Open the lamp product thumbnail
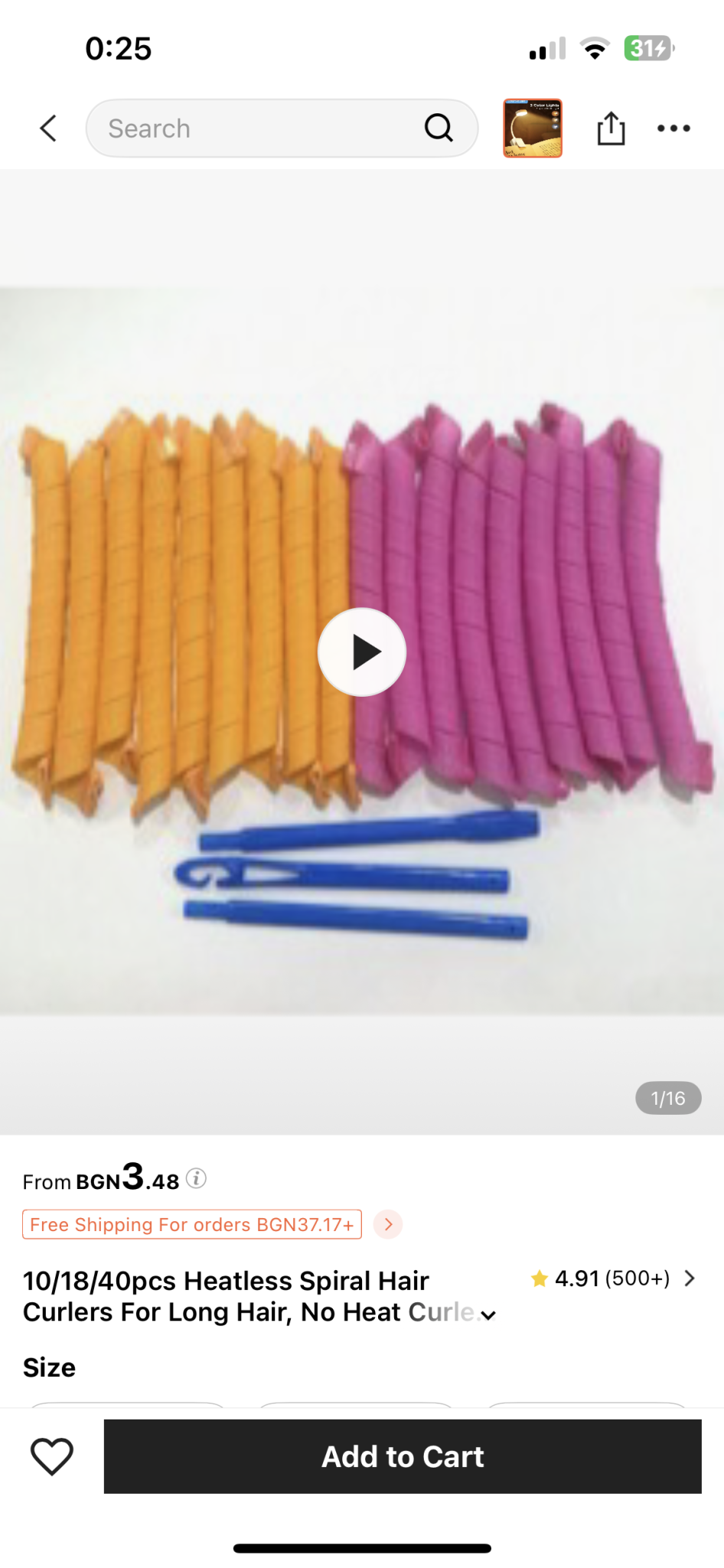The image size is (724, 1568). (533, 129)
